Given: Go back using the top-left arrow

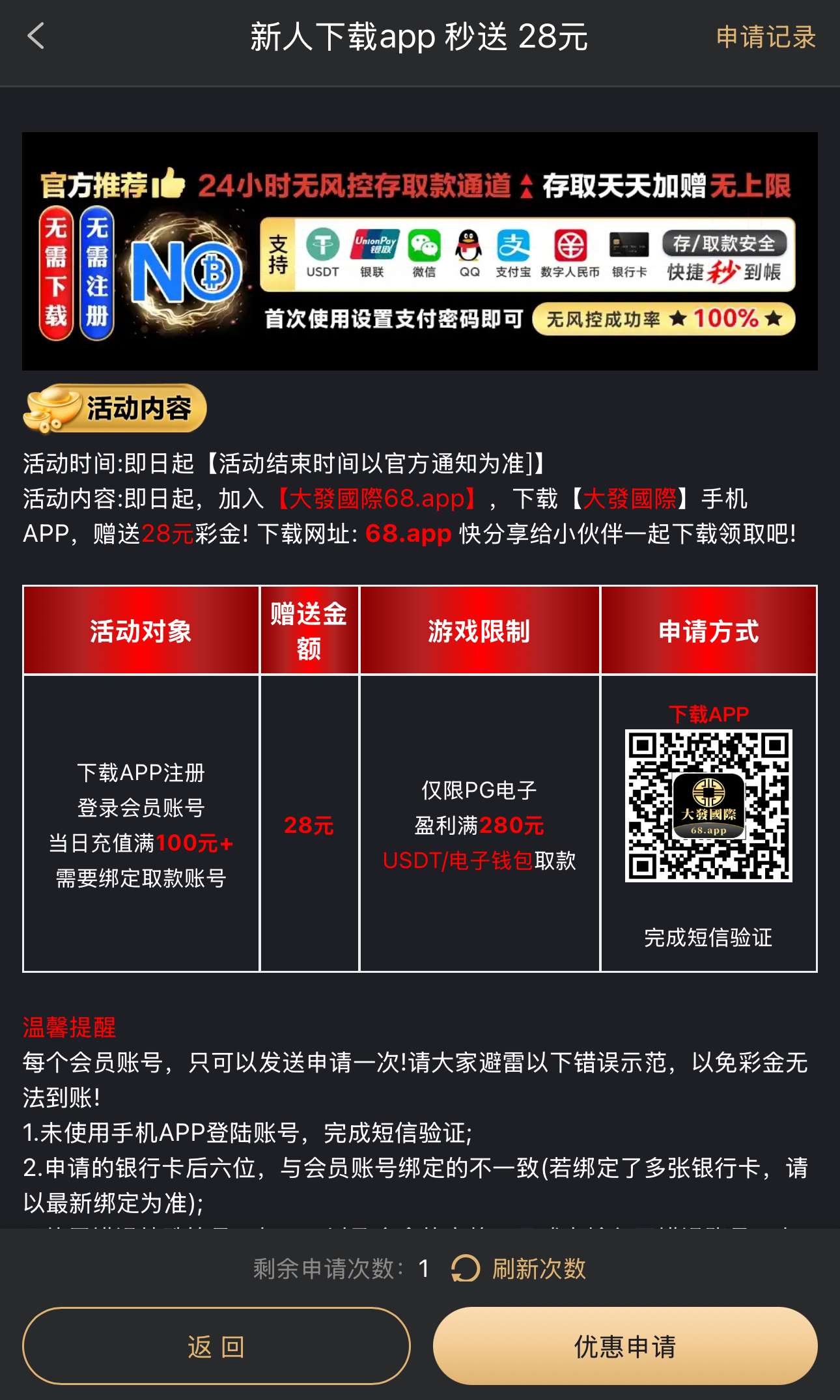Looking at the screenshot, I should point(36,36).
